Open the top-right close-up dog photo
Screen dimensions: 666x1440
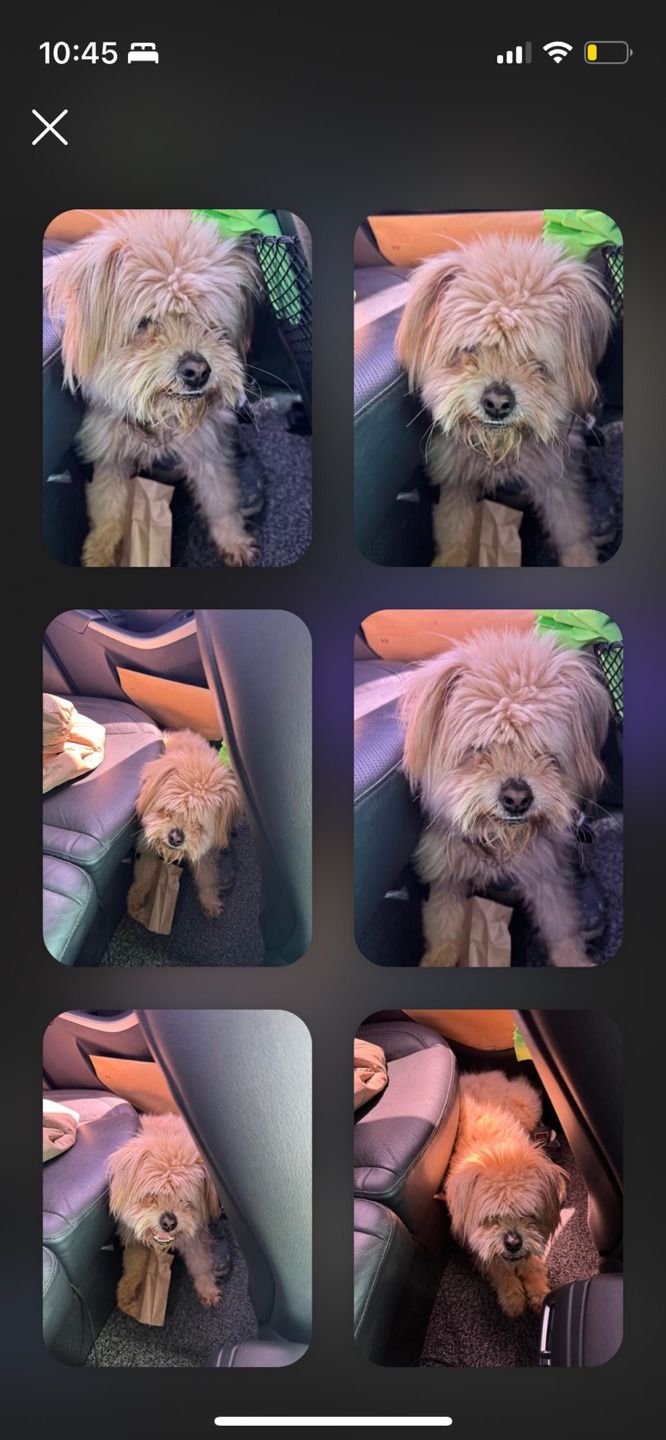pyautogui.click(x=488, y=388)
